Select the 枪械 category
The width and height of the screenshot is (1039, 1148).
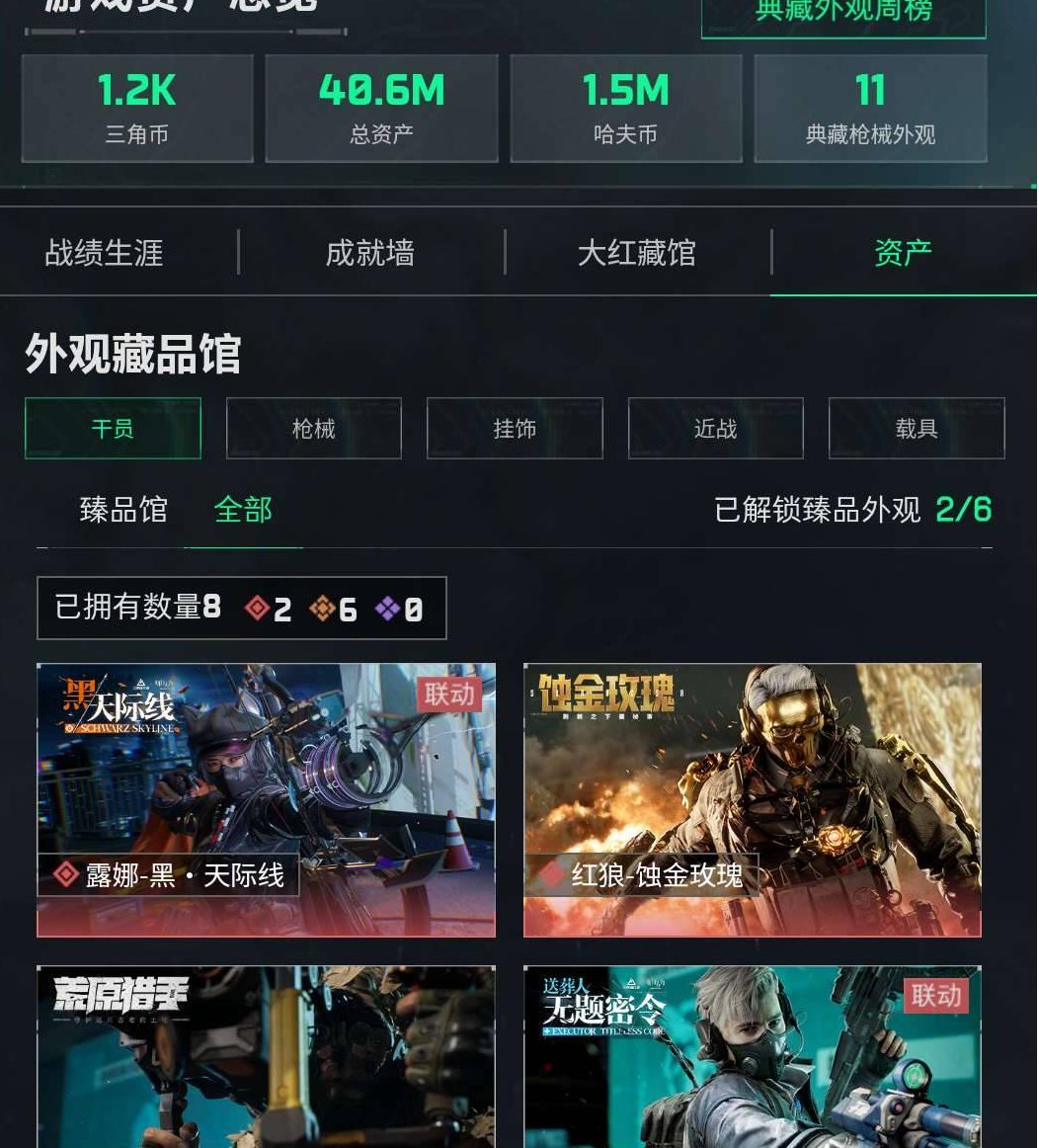[x=313, y=428]
